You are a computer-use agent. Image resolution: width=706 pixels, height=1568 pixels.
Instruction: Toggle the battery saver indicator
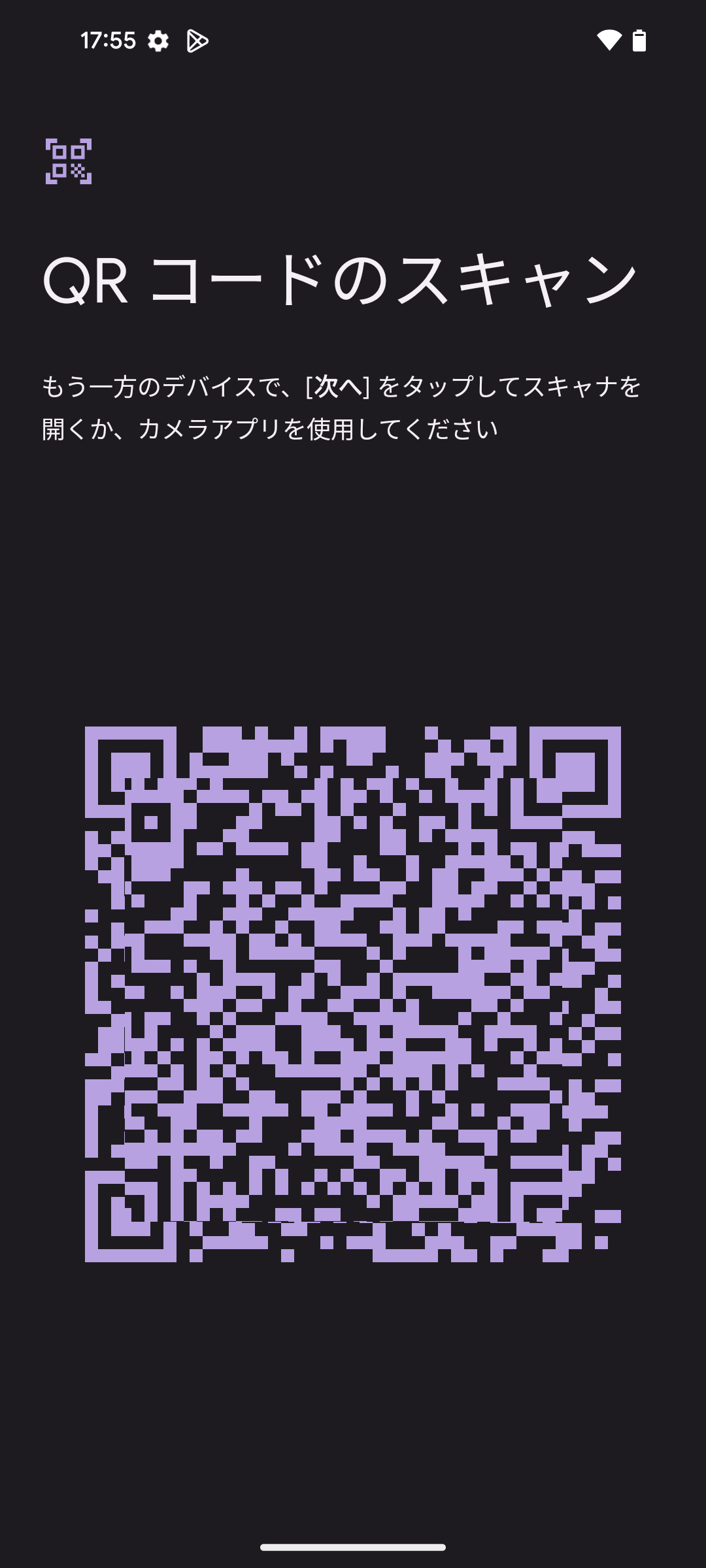(638, 41)
